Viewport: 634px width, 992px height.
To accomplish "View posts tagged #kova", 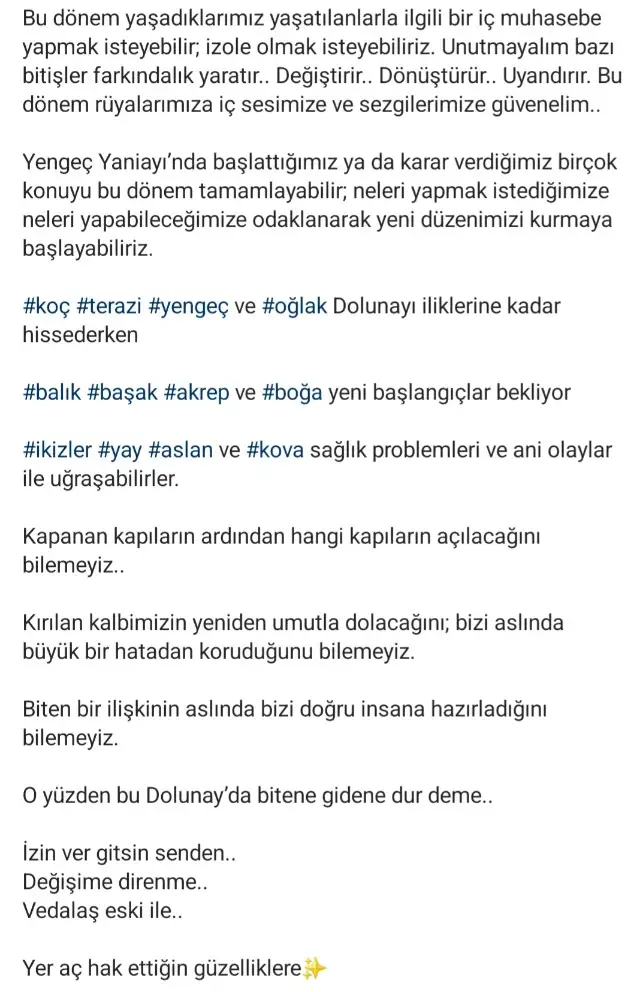I will tap(275, 450).
